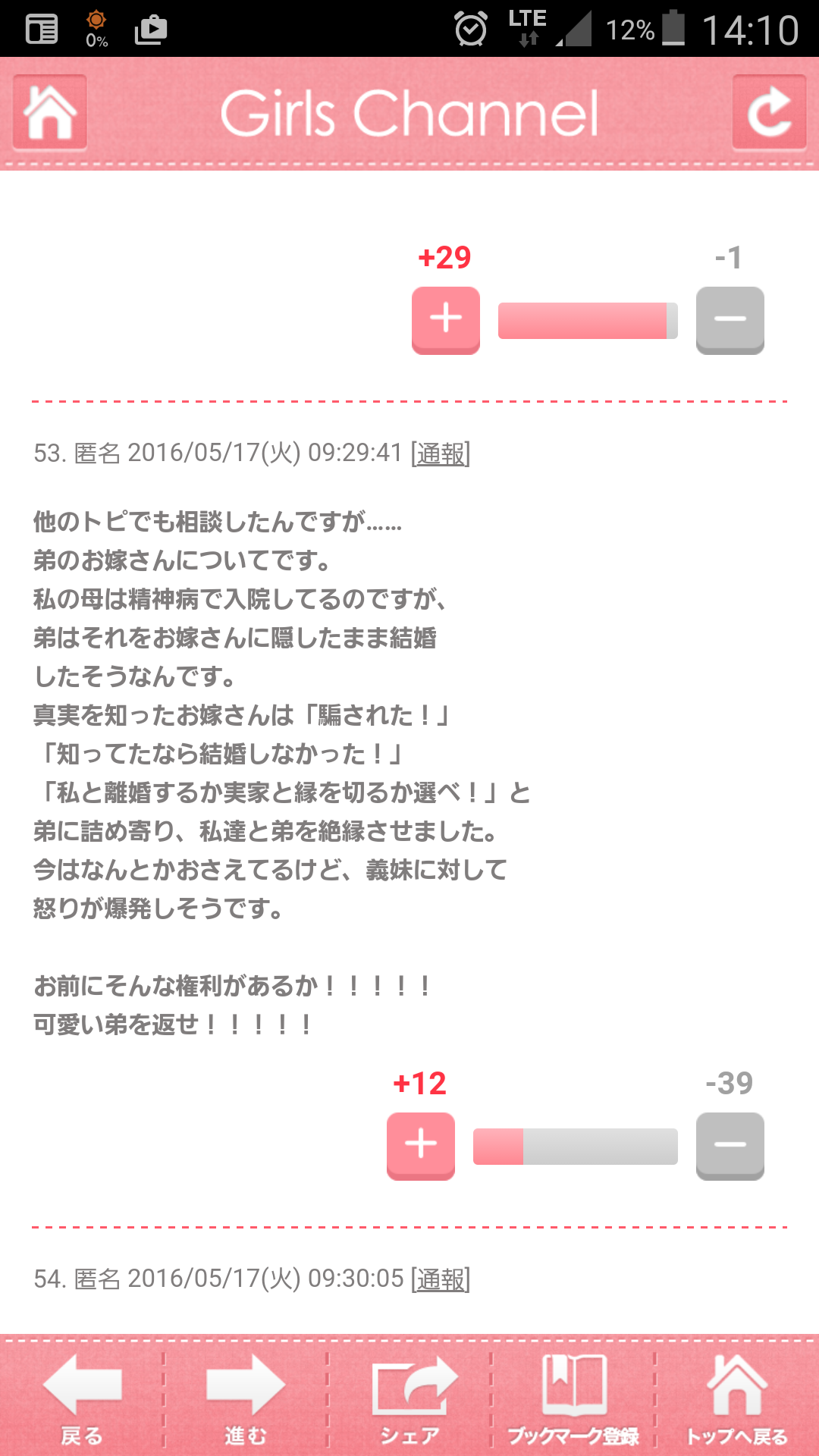Go back with 戻る button
819x1456 pixels.
pyautogui.click(x=82, y=1399)
